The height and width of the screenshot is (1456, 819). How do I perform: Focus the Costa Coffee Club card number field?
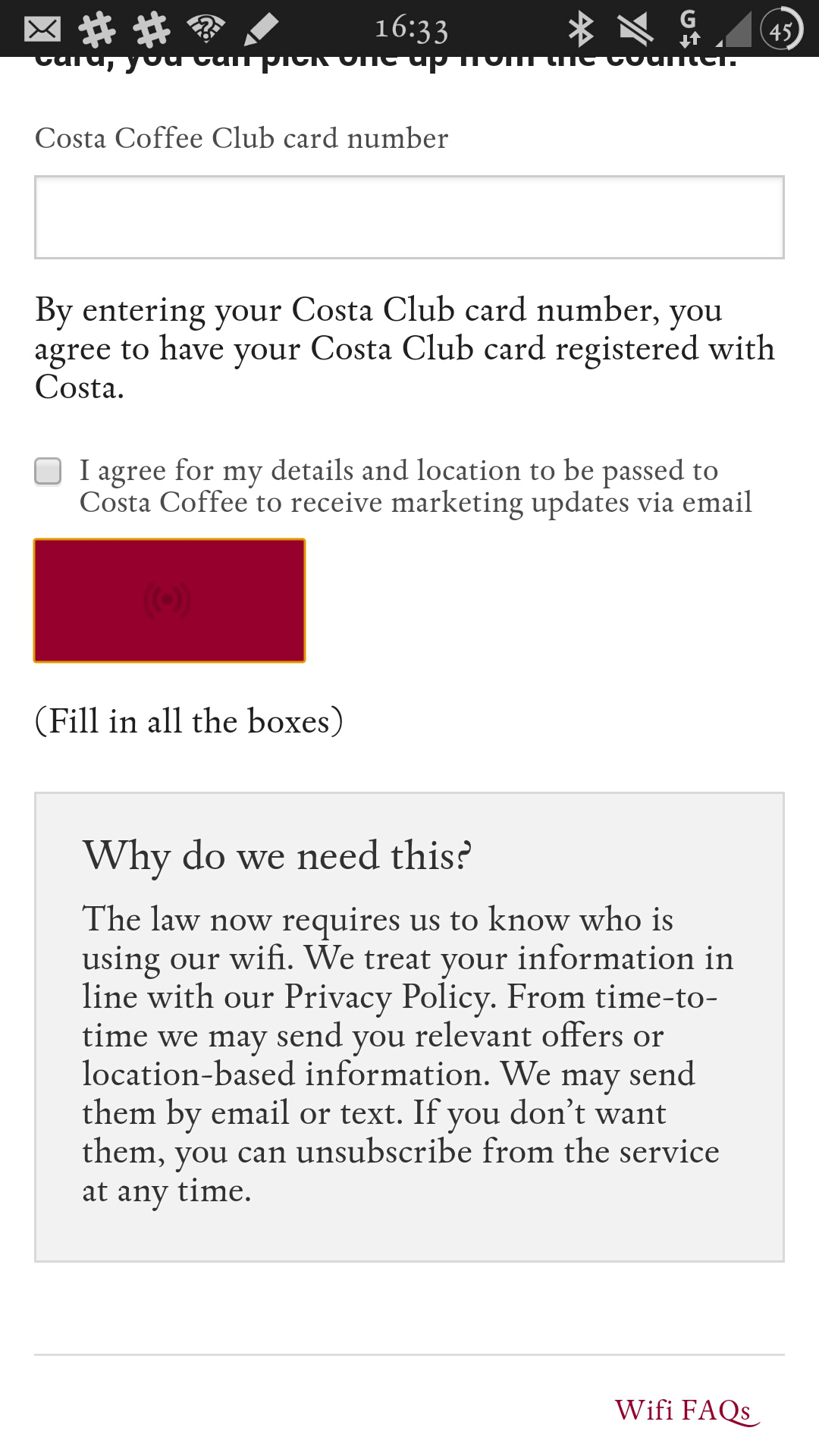point(409,218)
